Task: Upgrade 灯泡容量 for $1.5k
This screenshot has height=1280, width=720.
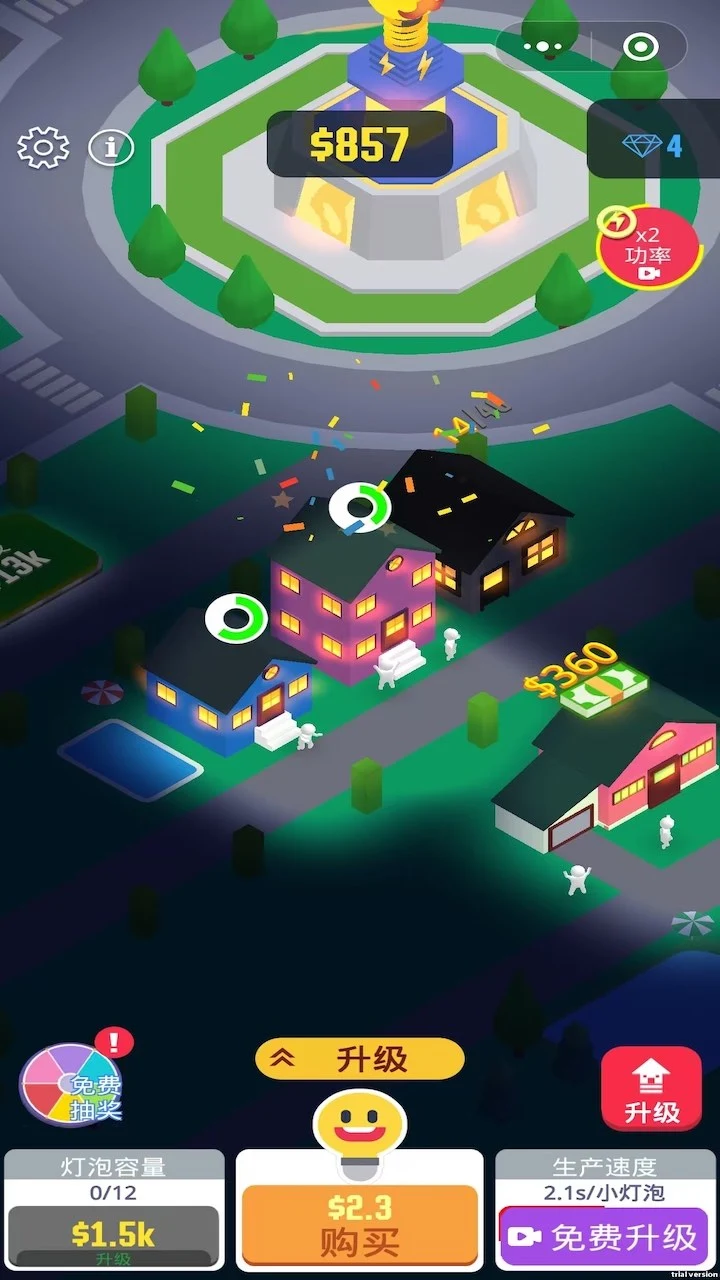Action: click(113, 1236)
